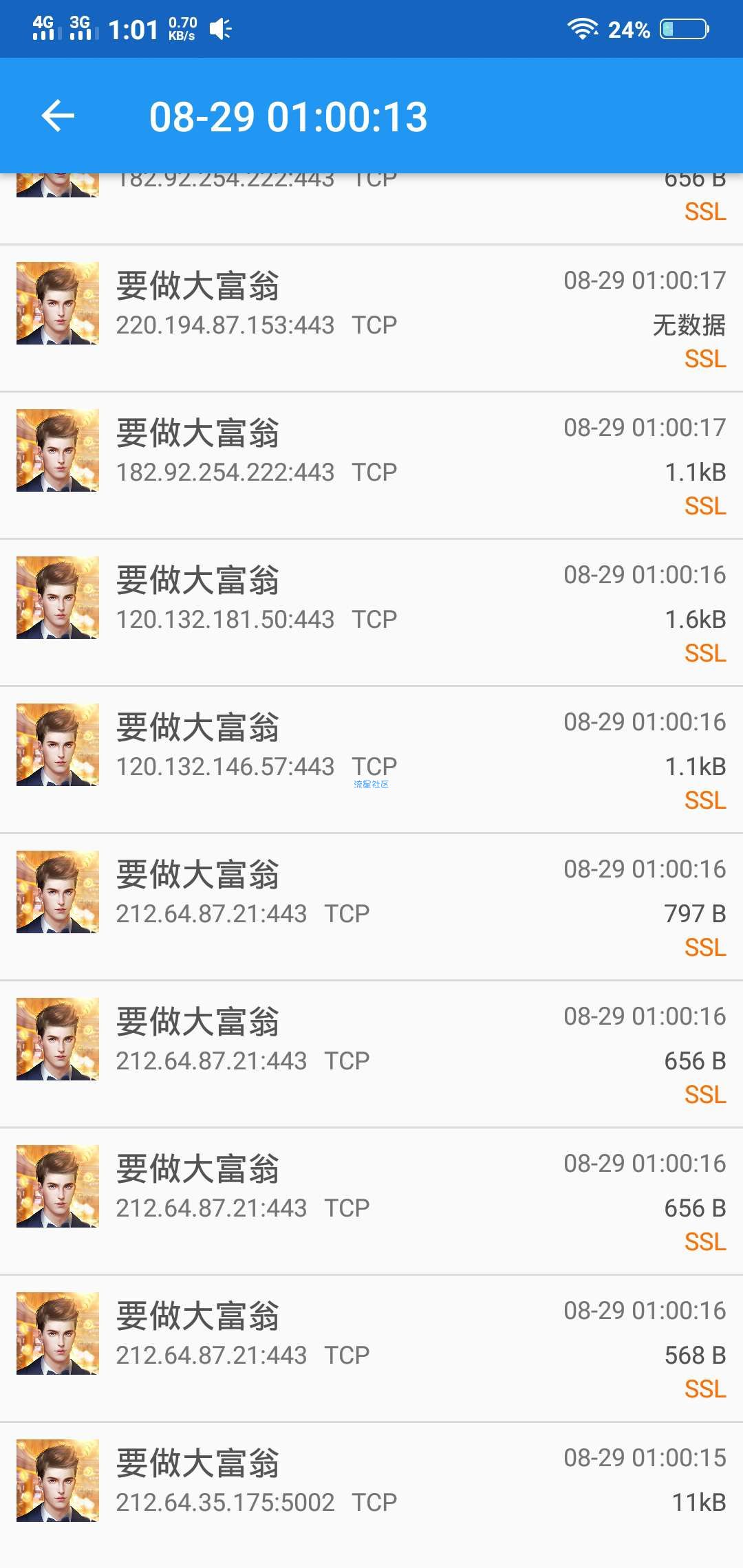The height and width of the screenshot is (1568, 743).
Task: Open the 220.194.87.153:443 connection with 无数据
Action: [371, 318]
